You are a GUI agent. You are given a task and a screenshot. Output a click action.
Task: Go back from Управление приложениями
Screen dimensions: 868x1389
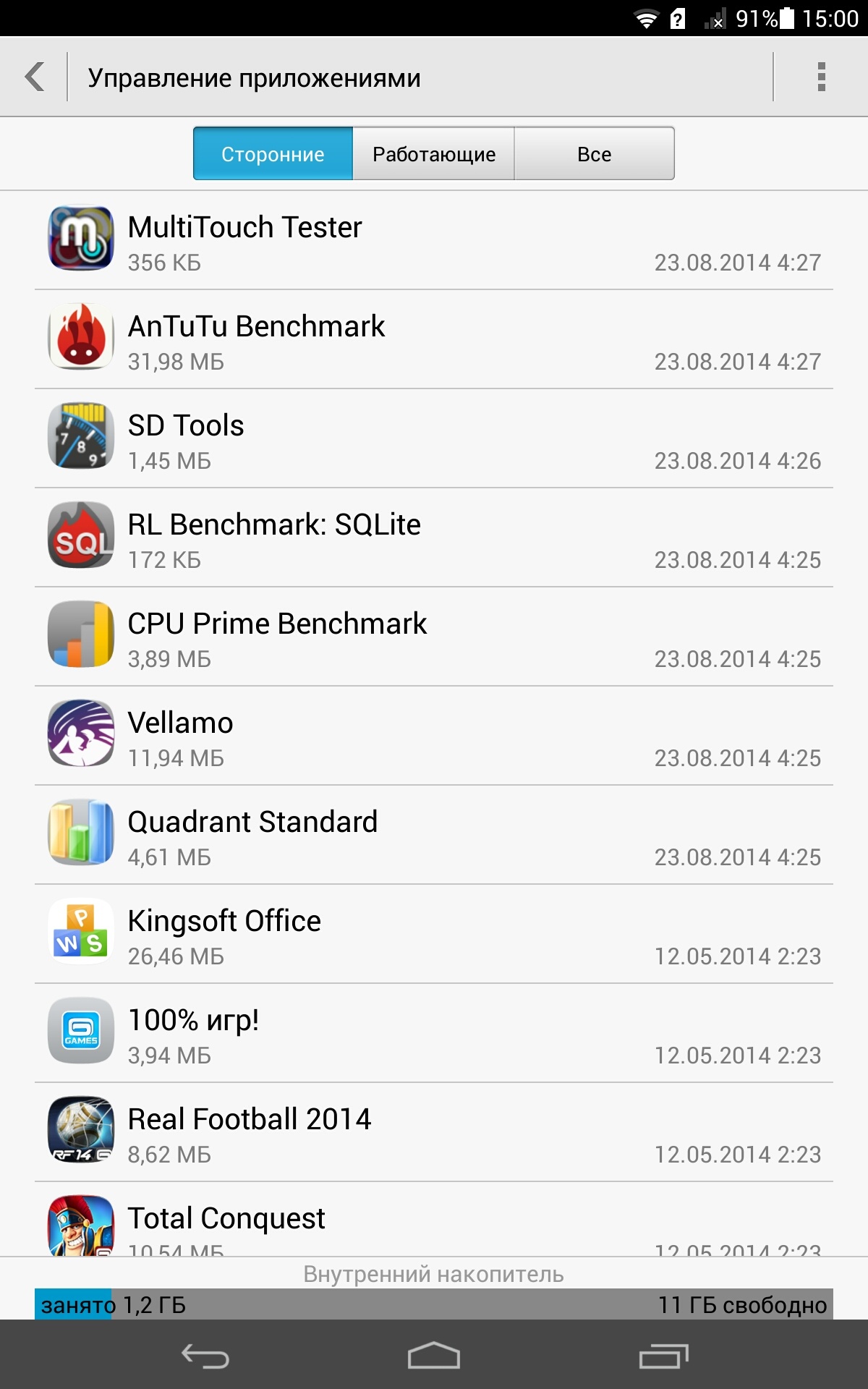click(x=35, y=77)
